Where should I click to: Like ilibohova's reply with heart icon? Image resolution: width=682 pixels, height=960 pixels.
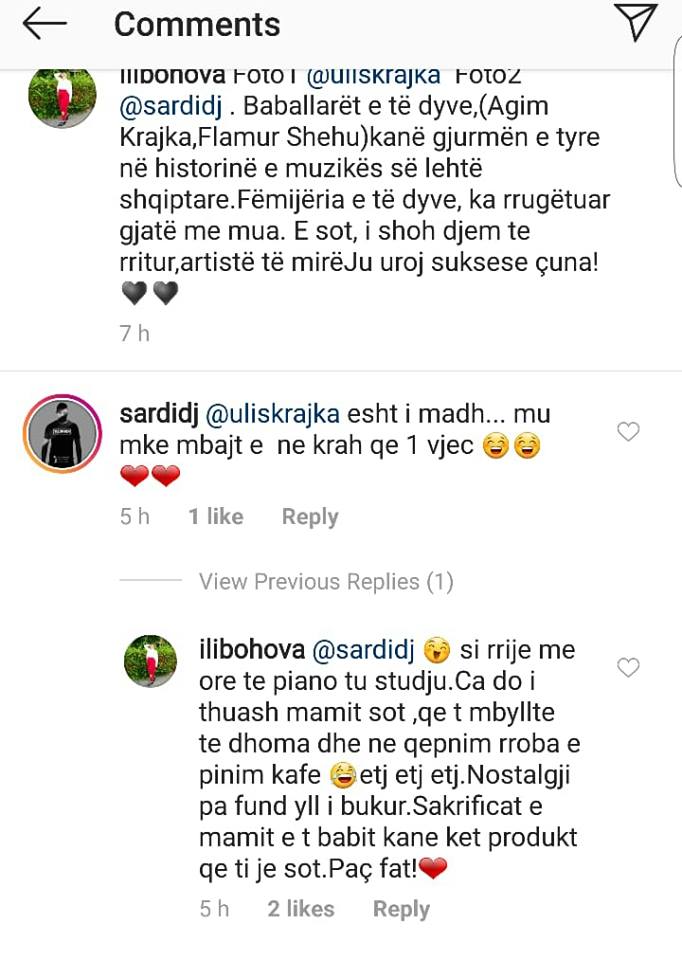coord(628,668)
